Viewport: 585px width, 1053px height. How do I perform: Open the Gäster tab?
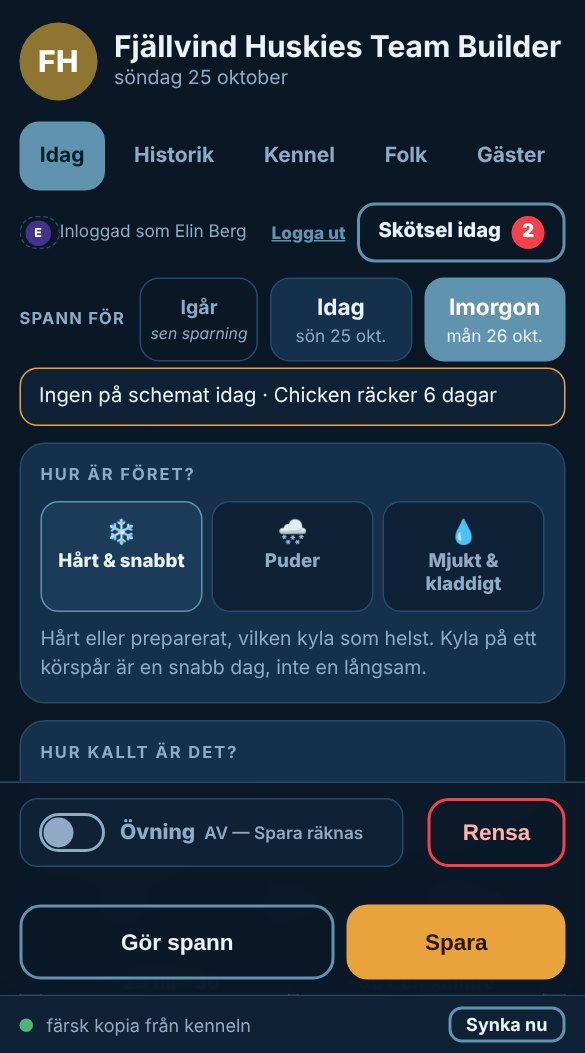510,155
